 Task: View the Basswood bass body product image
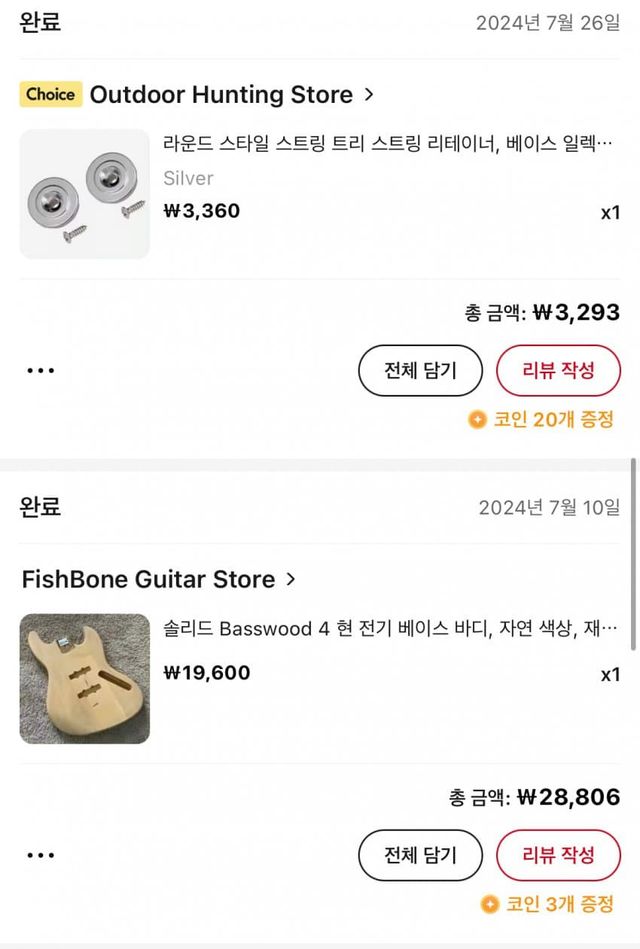coord(85,679)
